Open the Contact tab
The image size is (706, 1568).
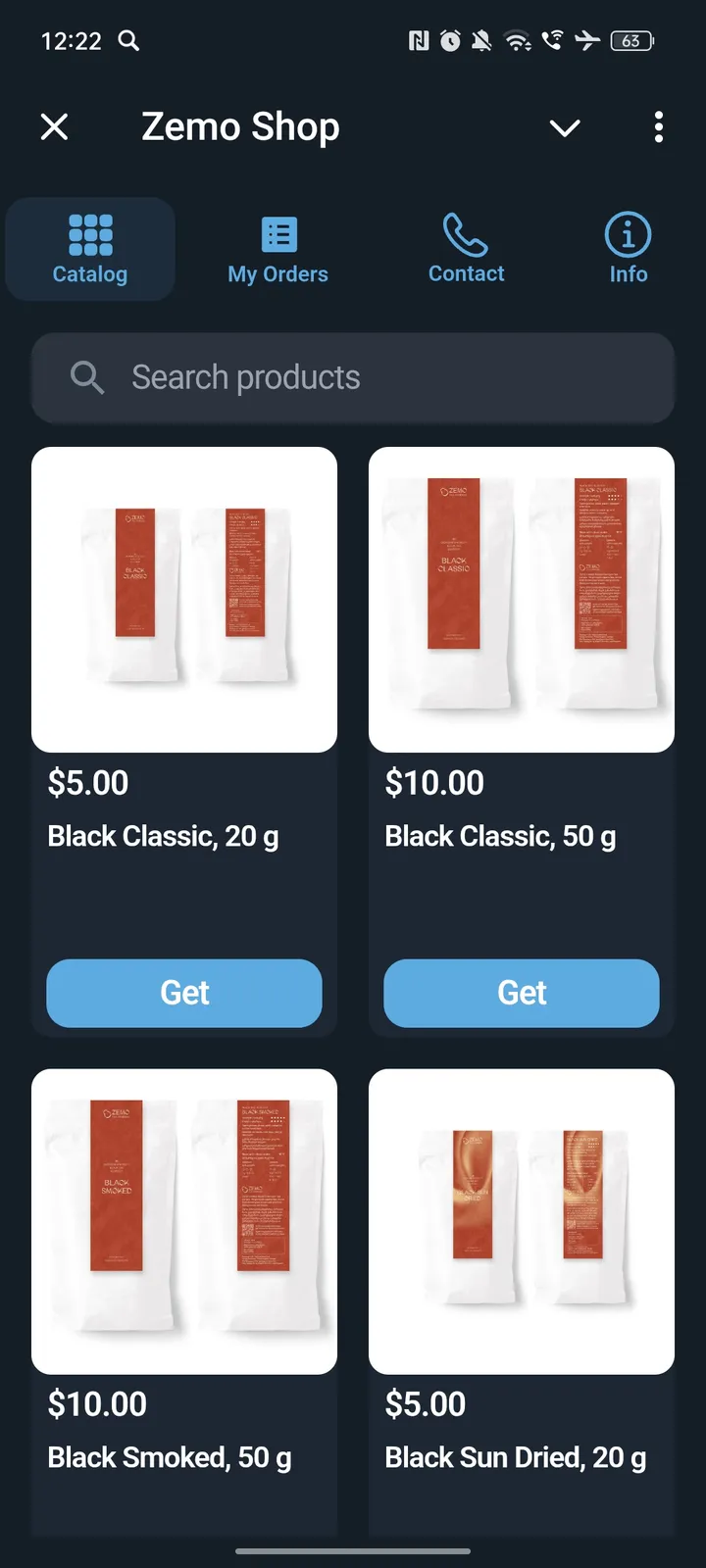pyautogui.click(x=466, y=250)
